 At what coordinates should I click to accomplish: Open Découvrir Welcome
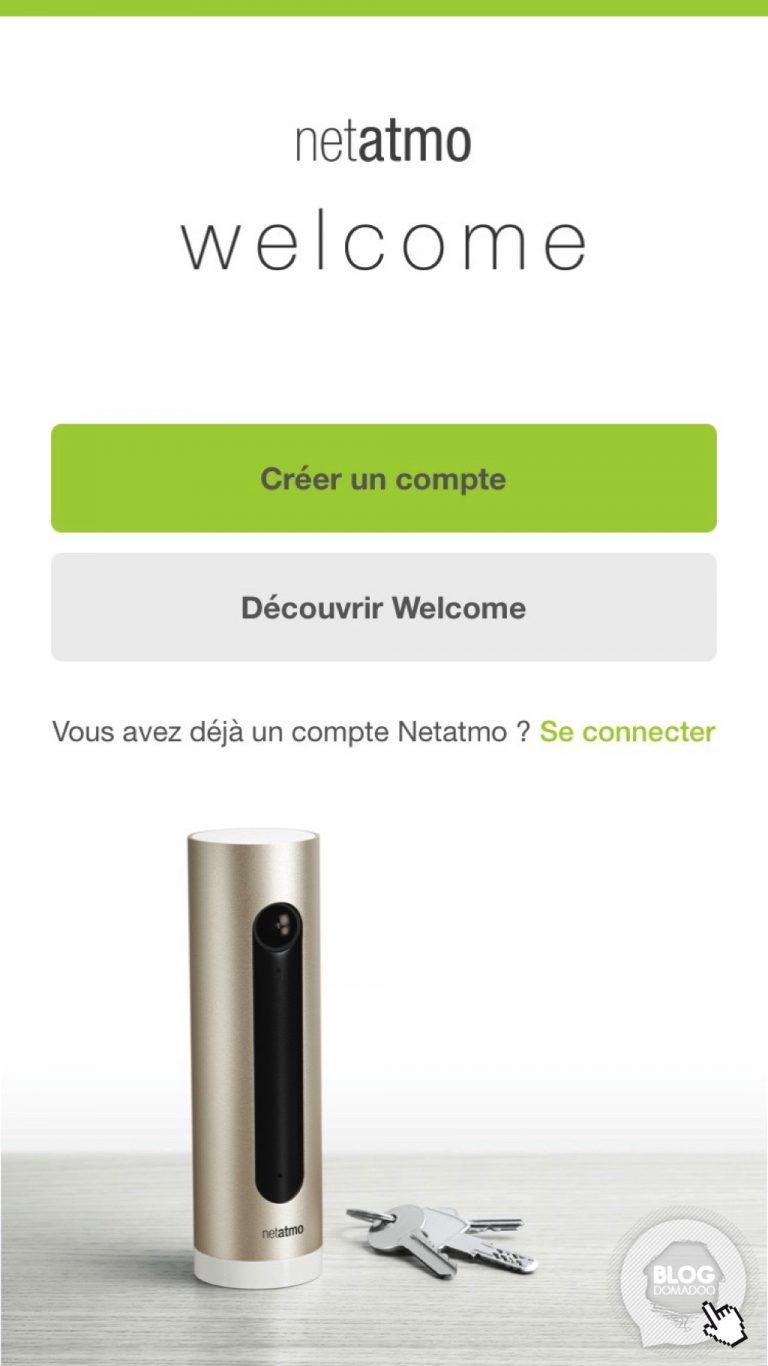(x=384, y=607)
